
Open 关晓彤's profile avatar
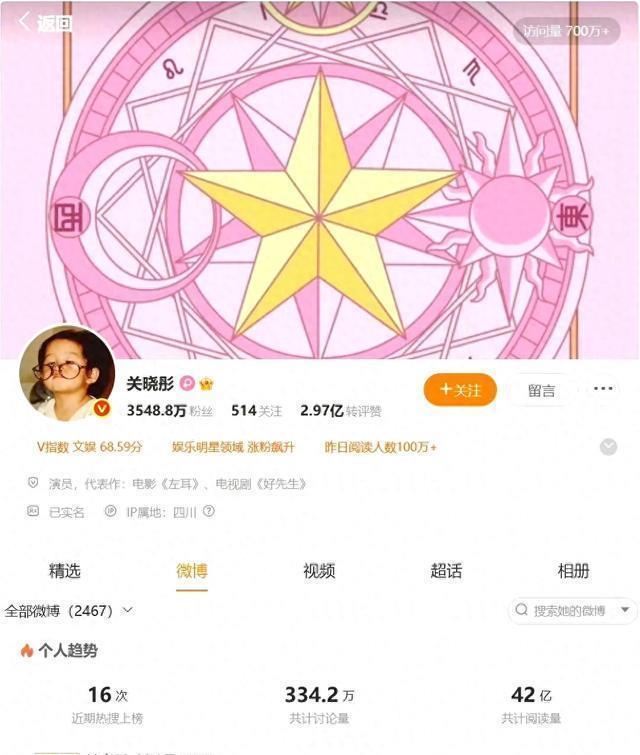pos(67,374)
